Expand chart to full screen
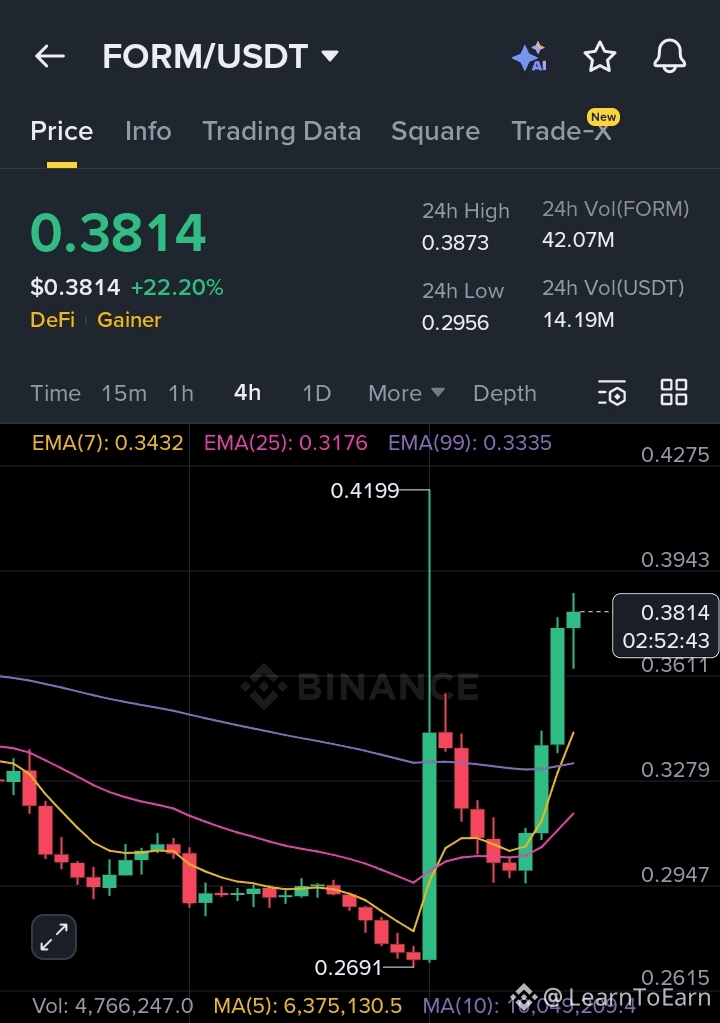Screen dimensions: 720x1023 (53, 937)
